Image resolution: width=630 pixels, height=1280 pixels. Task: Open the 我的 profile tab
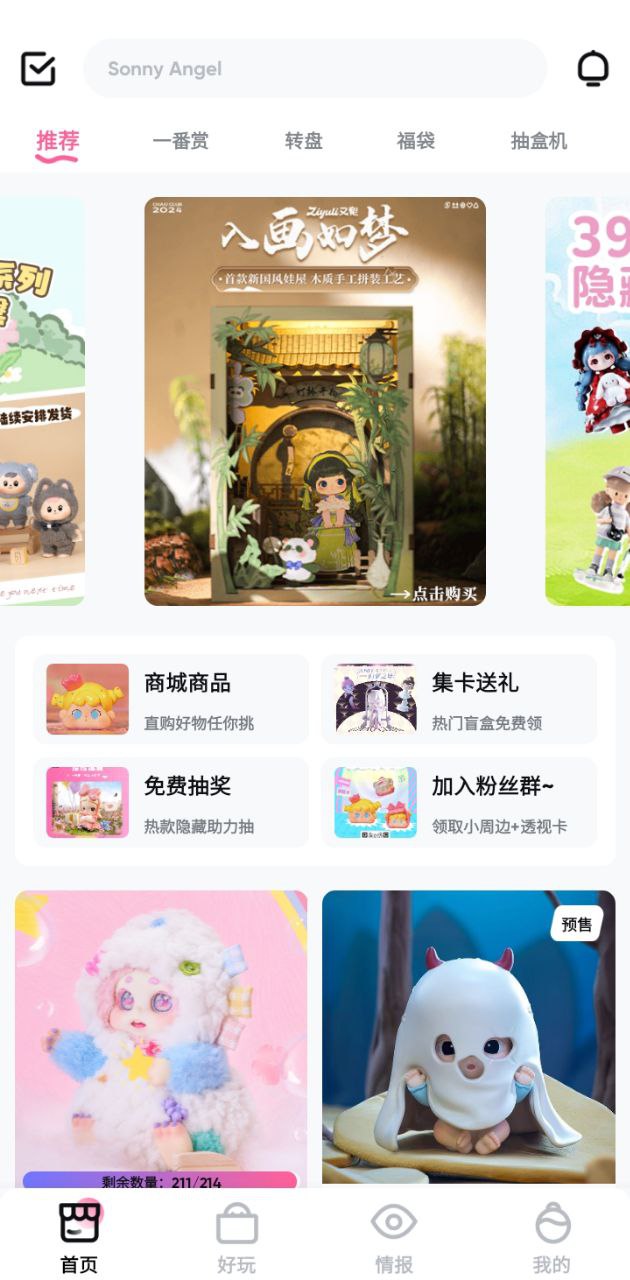[x=552, y=1238]
